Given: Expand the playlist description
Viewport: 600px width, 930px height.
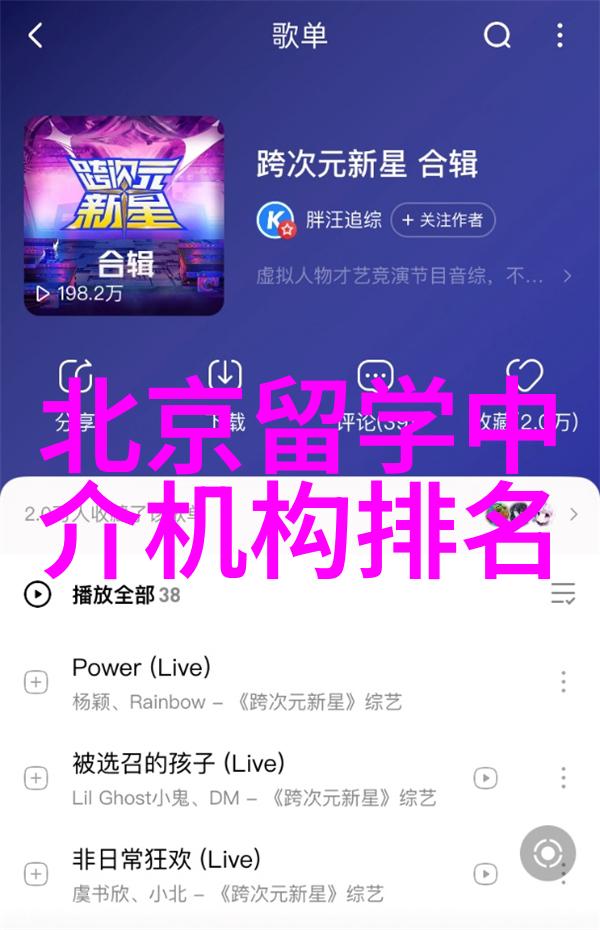Looking at the screenshot, I should pos(566,274).
